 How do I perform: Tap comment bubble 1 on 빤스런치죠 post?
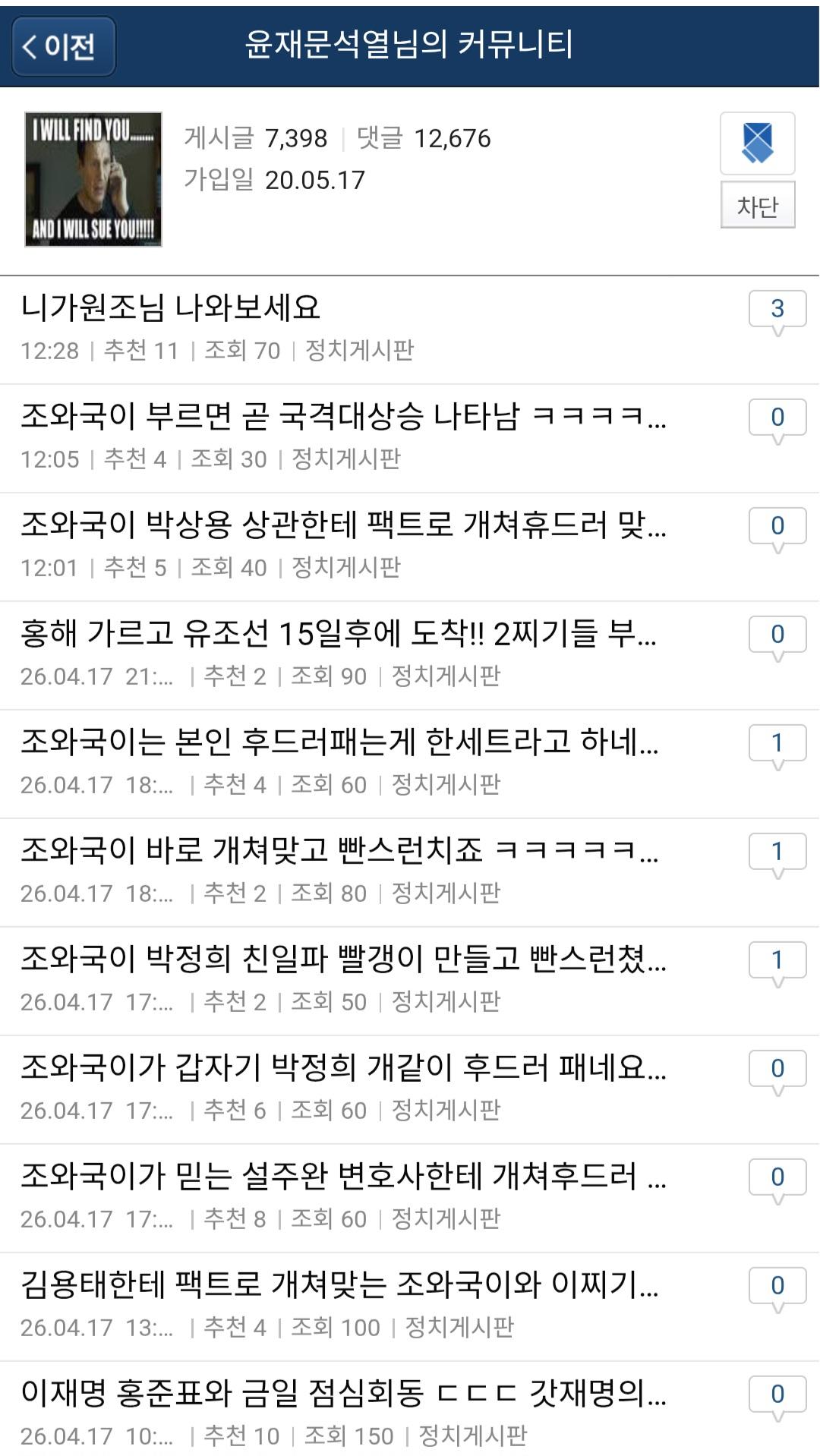[x=776, y=852]
